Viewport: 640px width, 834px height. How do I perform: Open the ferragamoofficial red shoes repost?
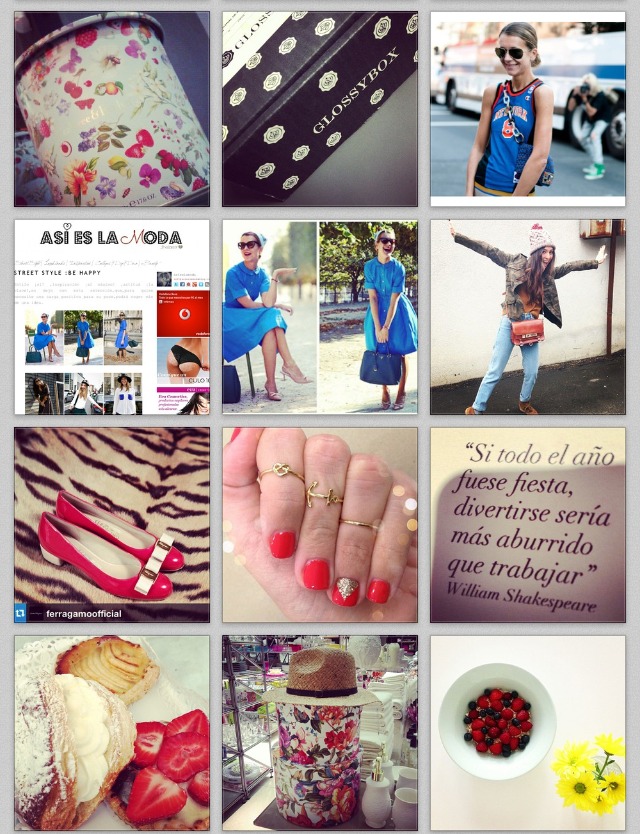click(x=112, y=524)
